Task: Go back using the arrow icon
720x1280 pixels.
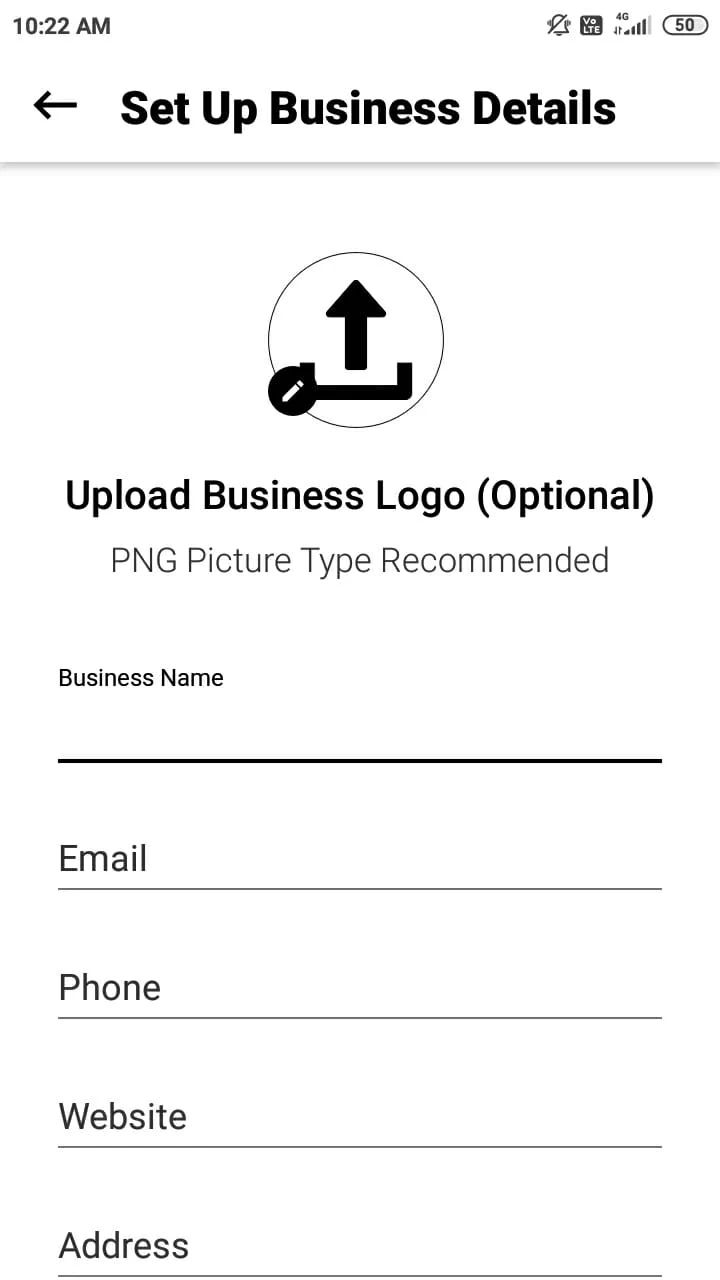Action: point(55,106)
